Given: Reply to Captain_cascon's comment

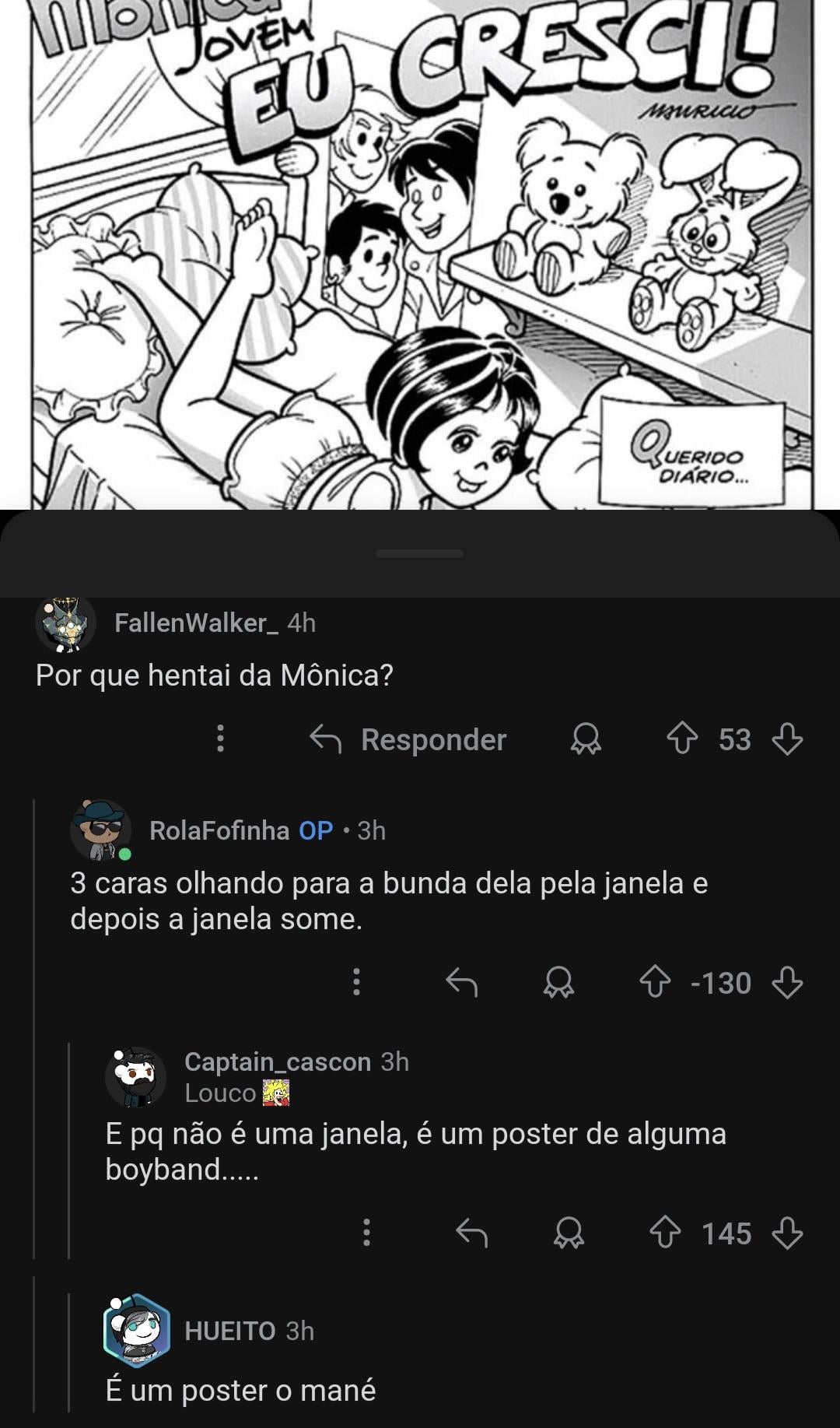Looking at the screenshot, I should tap(471, 1233).
